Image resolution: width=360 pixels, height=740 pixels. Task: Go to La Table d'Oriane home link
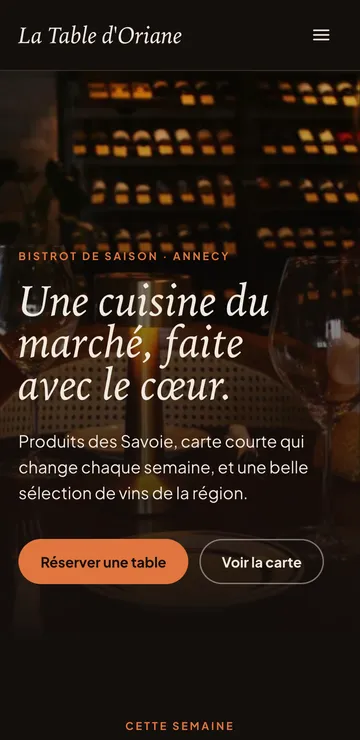100,36
